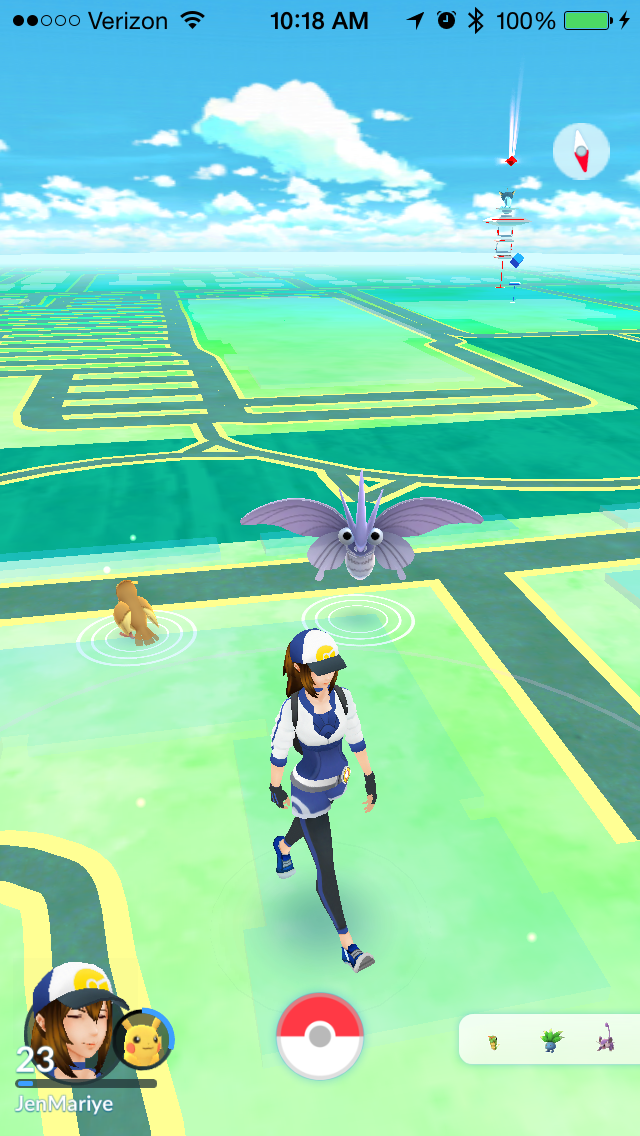This screenshot has height=1136, width=640.
Task: Tap the Pidgey on the map
Action: click(x=136, y=610)
